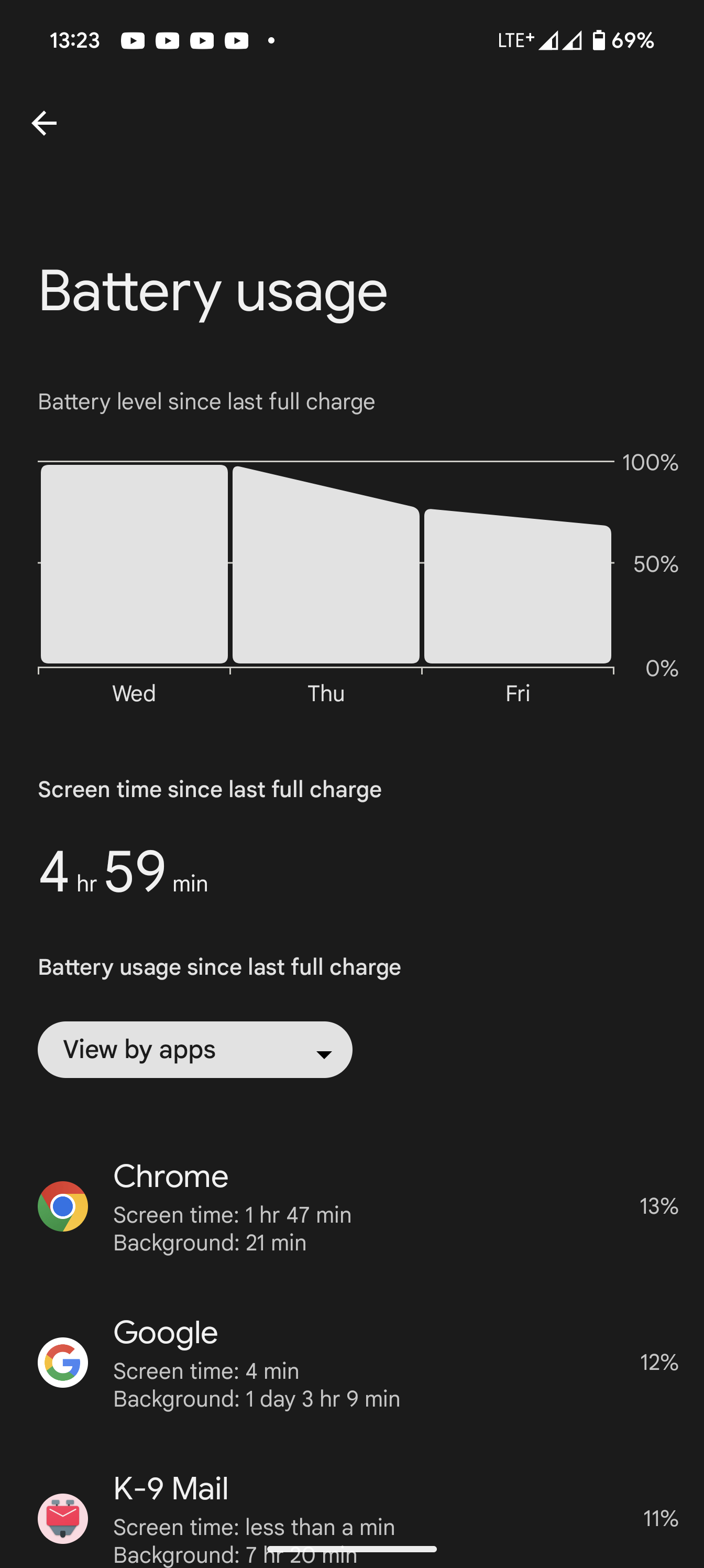The height and width of the screenshot is (1568, 704).
Task: Expand the View by apps dropdown
Action: tap(195, 1049)
